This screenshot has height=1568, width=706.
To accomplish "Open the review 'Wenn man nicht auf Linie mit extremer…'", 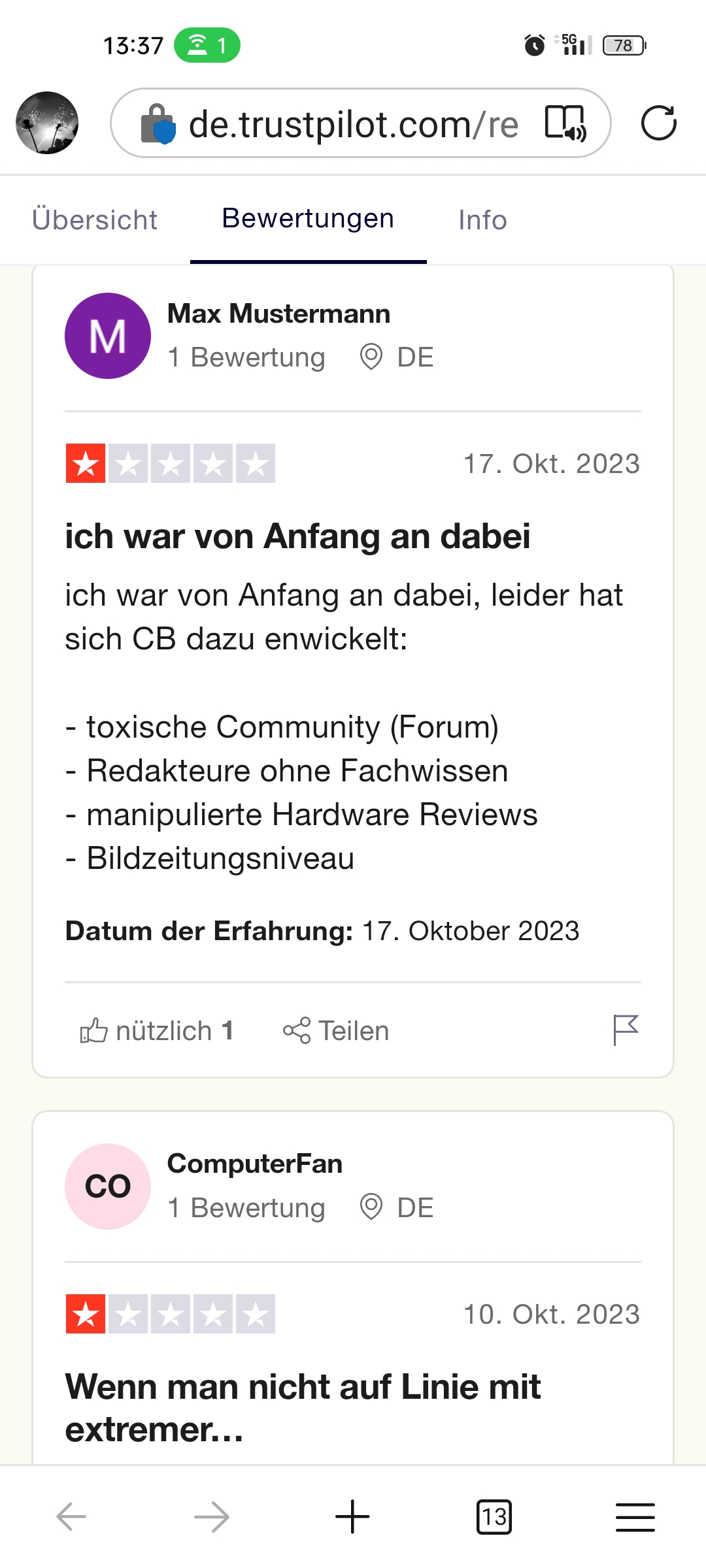I will pyautogui.click(x=303, y=1407).
